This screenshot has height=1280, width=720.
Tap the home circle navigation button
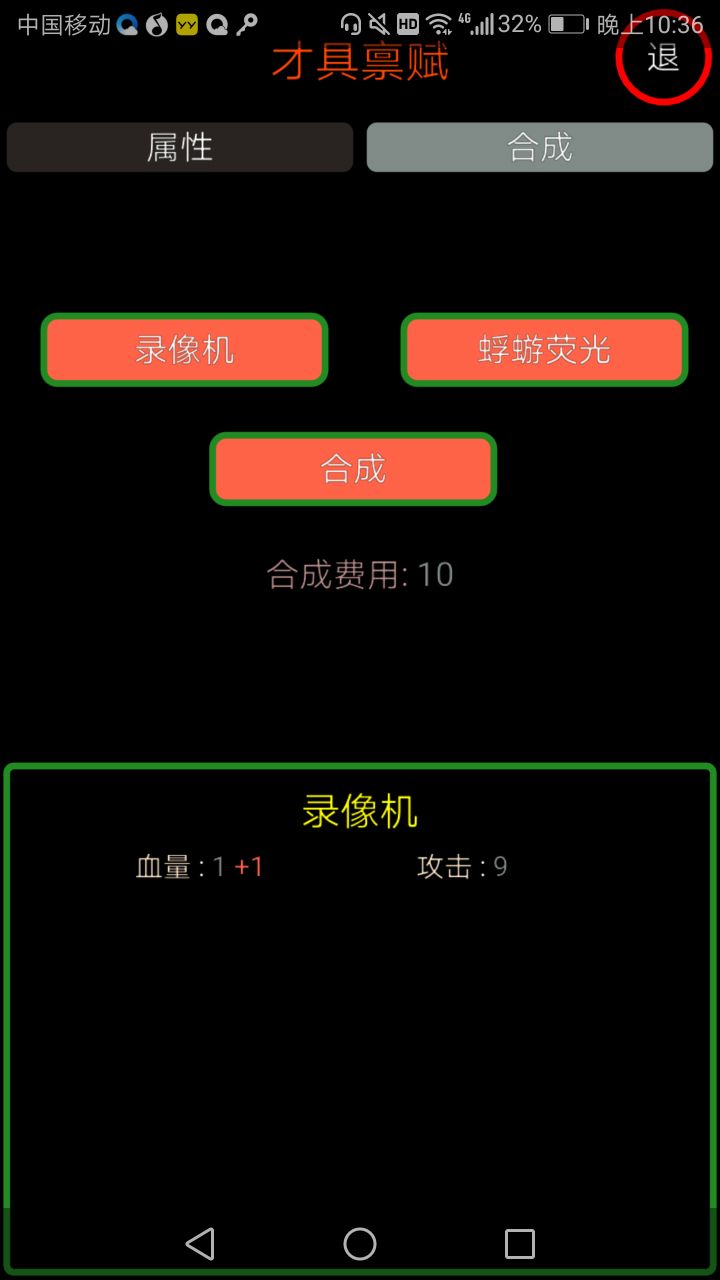click(360, 1244)
